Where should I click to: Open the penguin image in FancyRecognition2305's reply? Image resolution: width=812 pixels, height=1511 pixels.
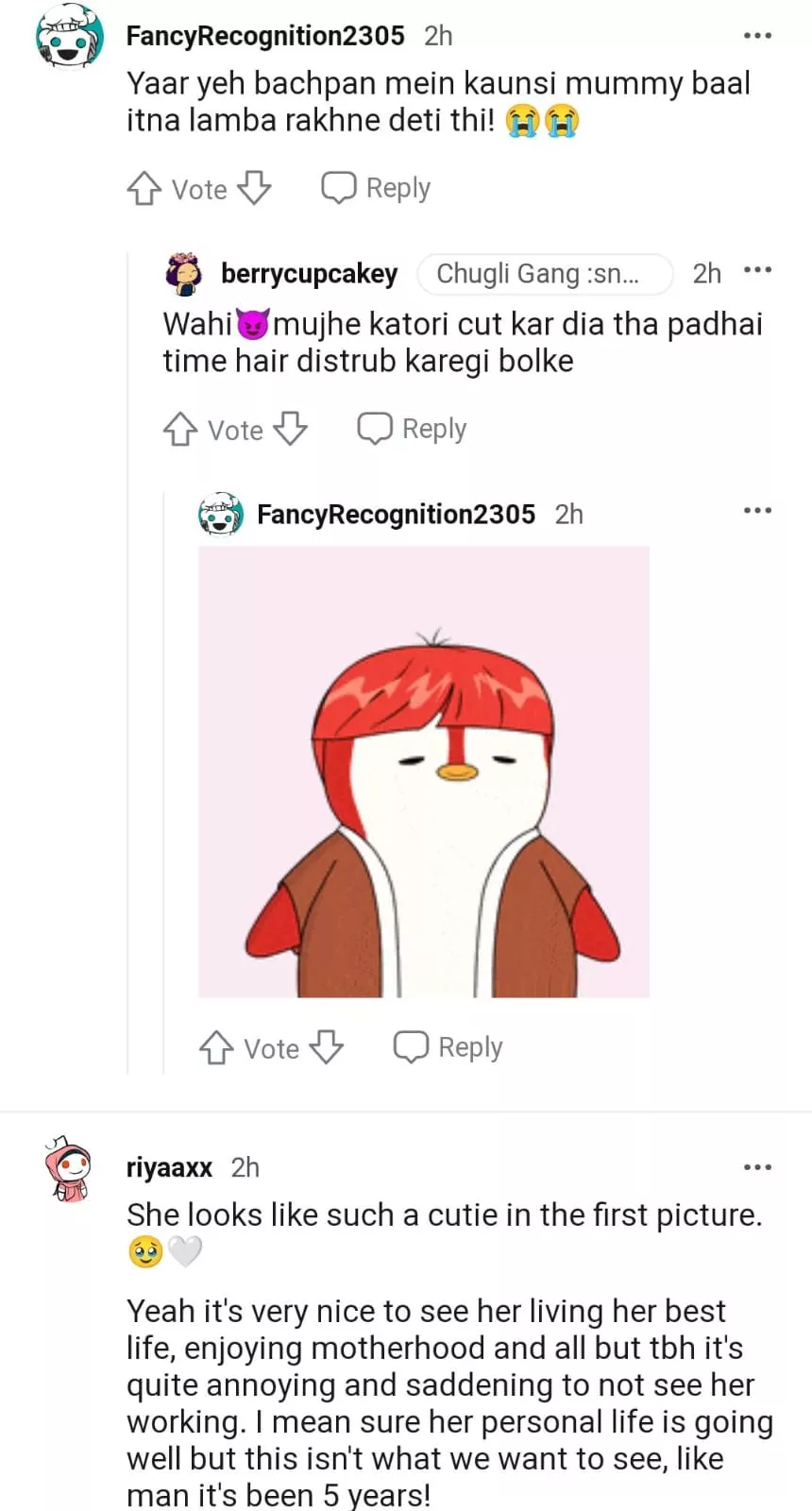[424, 772]
